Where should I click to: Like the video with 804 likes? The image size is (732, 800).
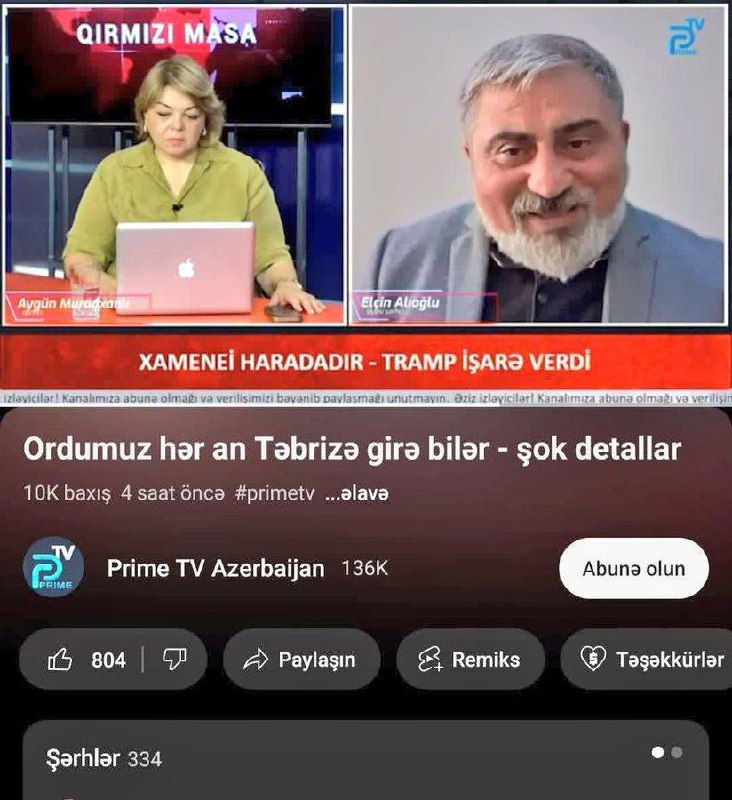pos(88,660)
